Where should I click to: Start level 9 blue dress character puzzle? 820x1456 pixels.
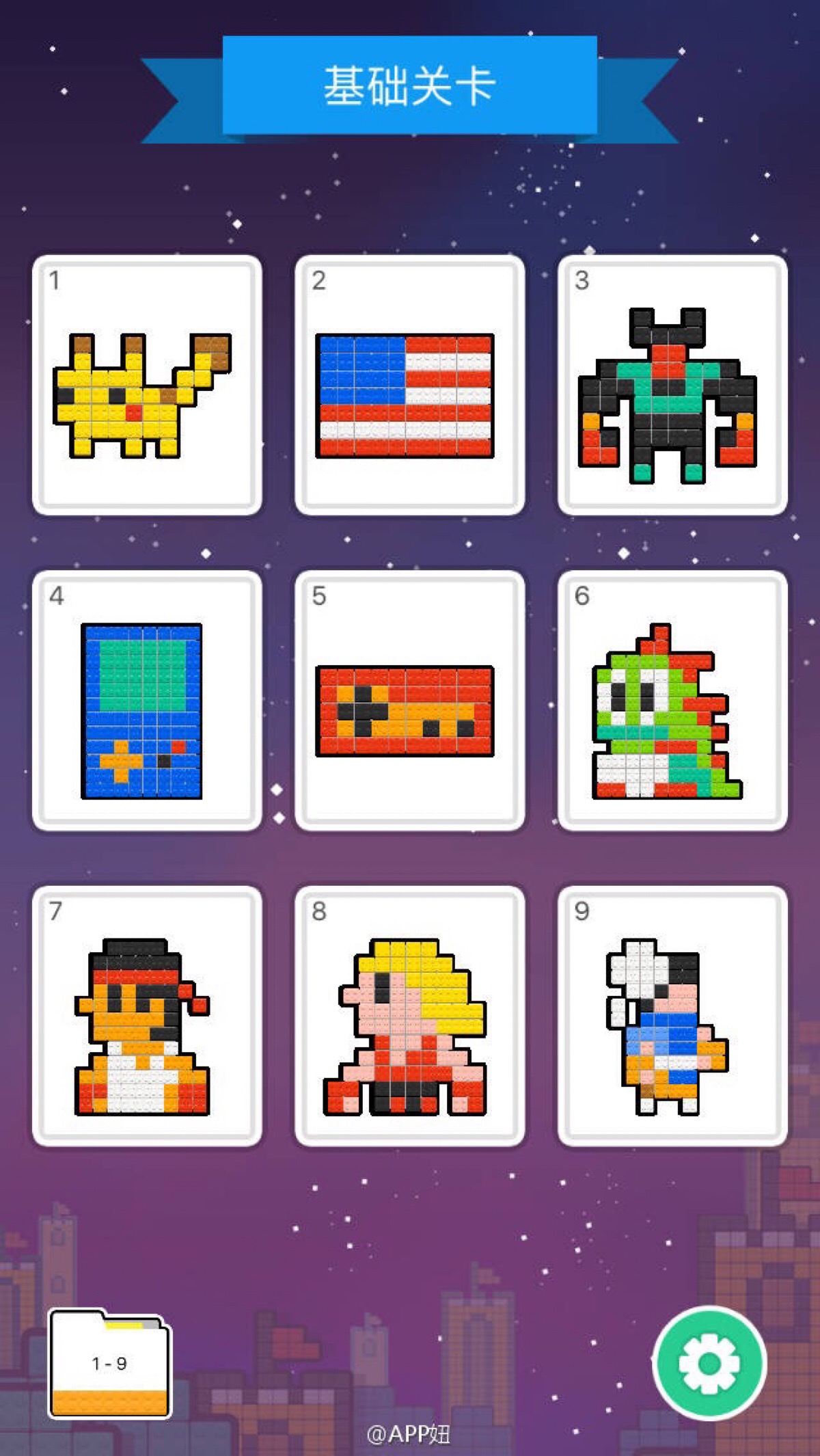[672, 1016]
